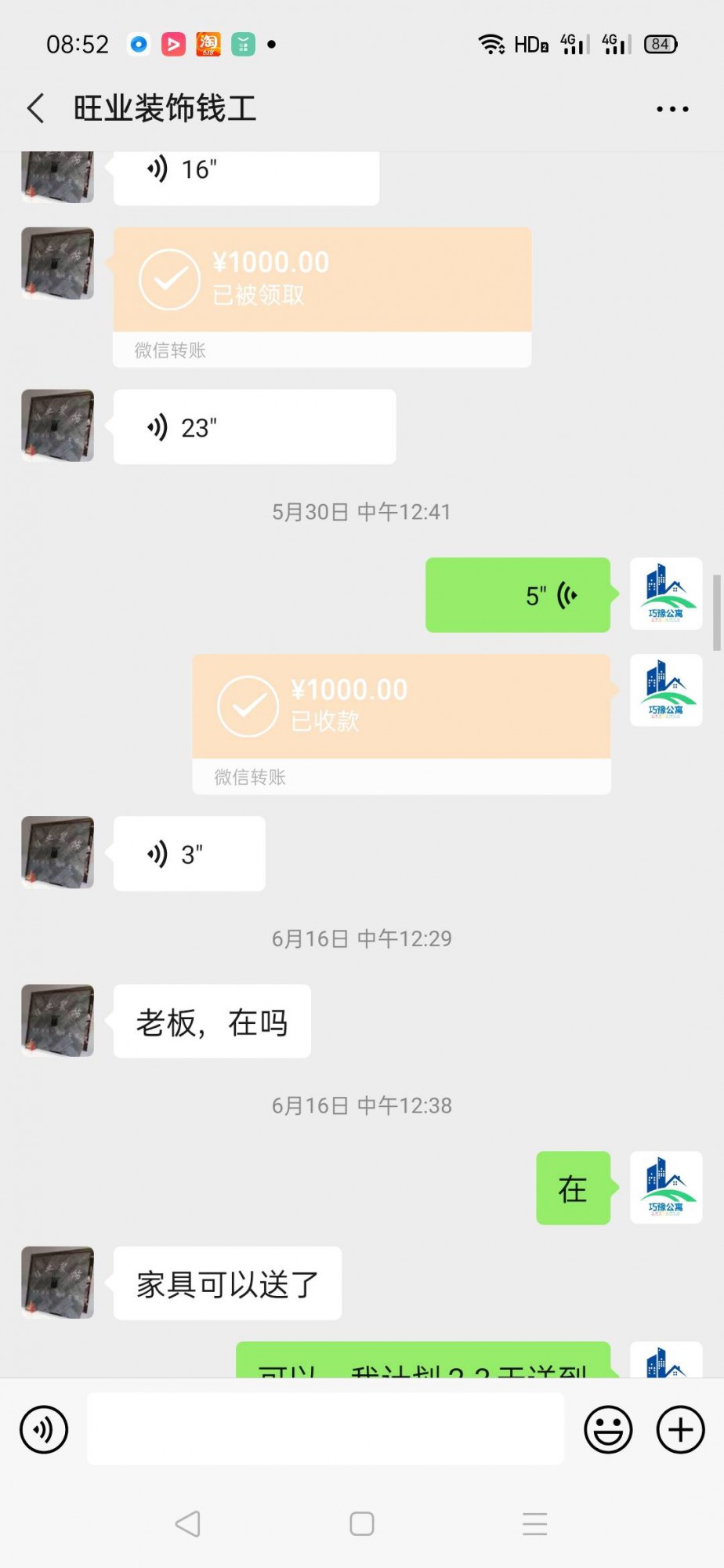Tap the system back navigation button
The height and width of the screenshot is (1568, 724).
188,1524
